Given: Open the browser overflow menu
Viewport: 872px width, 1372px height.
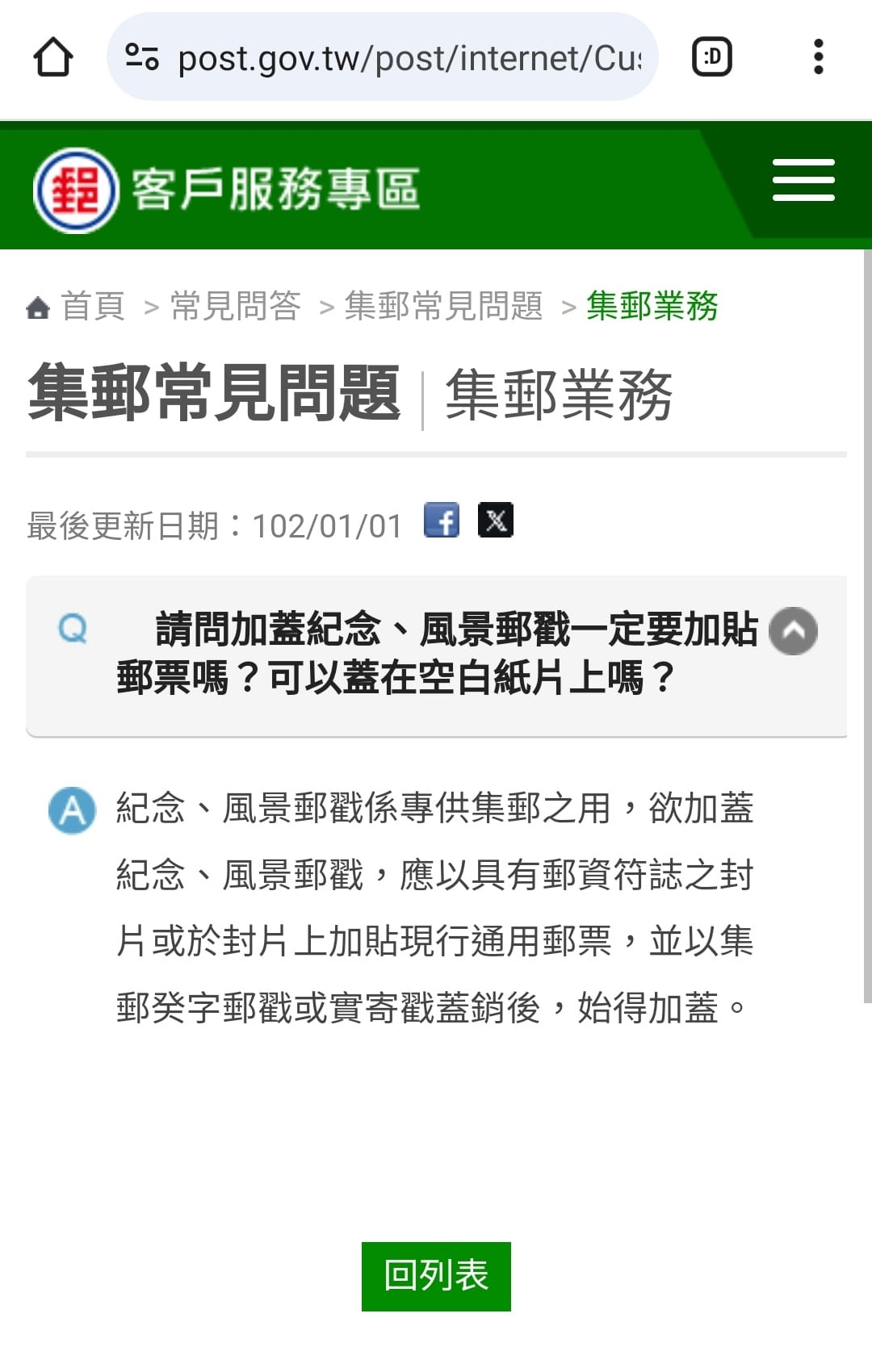Looking at the screenshot, I should [x=818, y=57].
